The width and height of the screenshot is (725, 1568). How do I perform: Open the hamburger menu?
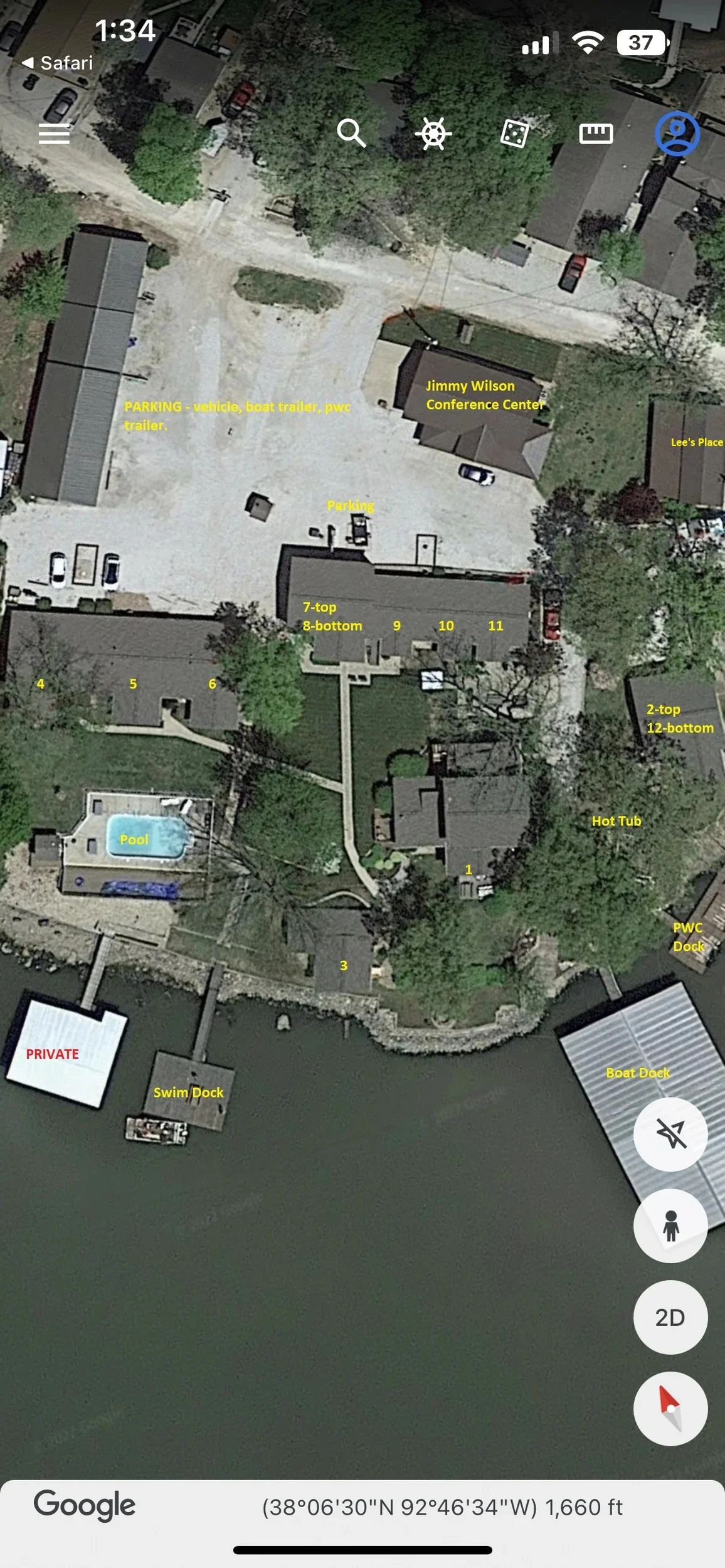coord(54,134)
